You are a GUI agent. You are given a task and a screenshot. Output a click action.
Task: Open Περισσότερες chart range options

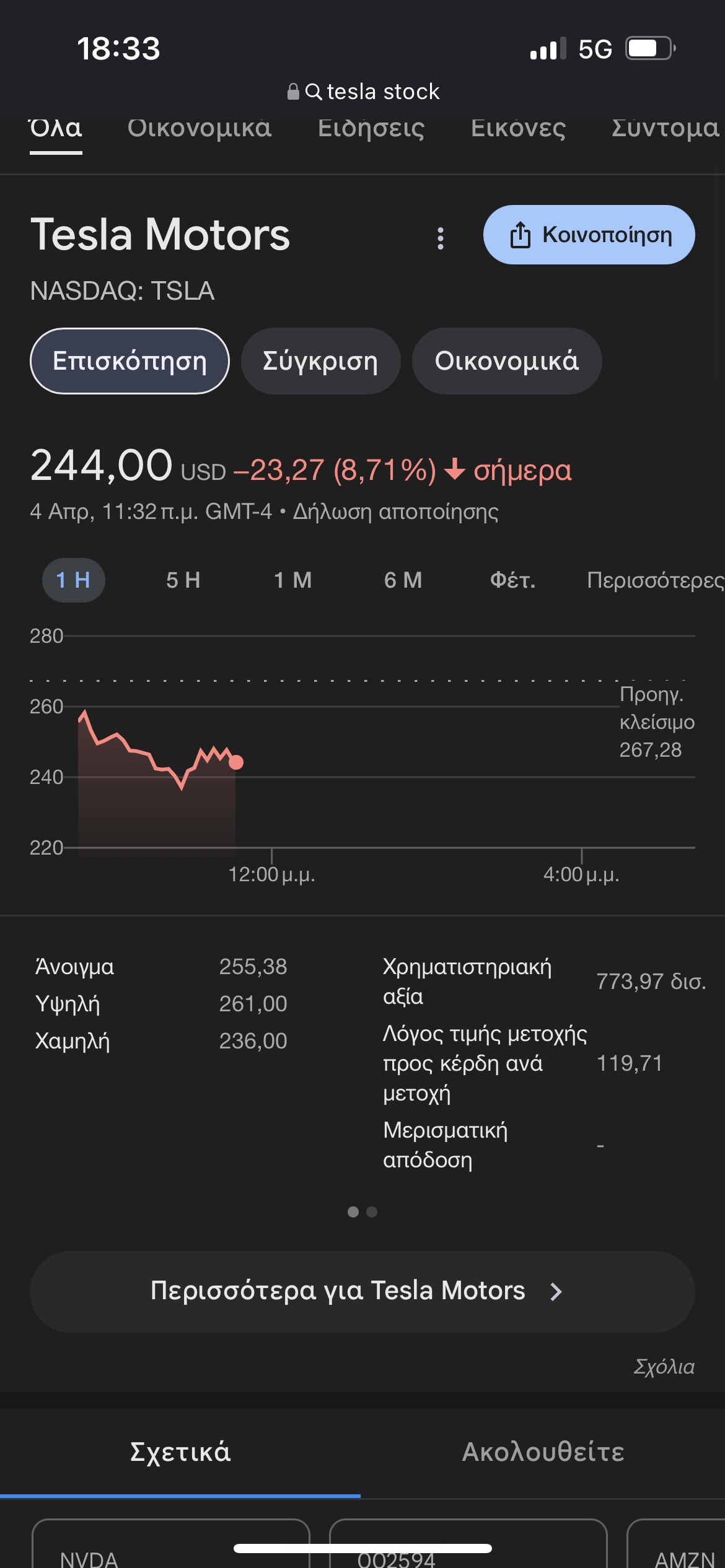click(x=654, y=580)
